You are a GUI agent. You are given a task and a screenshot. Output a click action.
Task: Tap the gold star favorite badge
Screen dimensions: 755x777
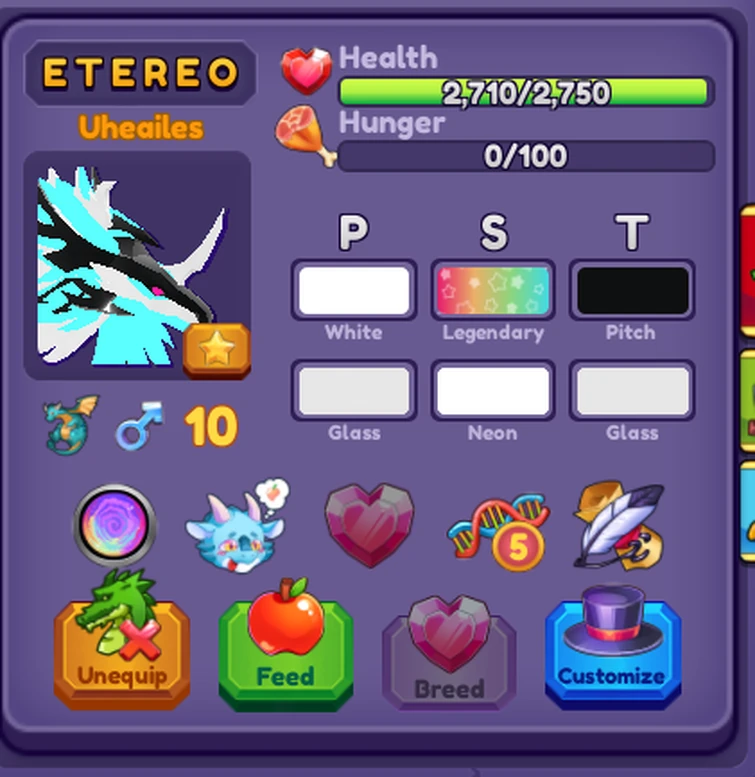(217, 350)
